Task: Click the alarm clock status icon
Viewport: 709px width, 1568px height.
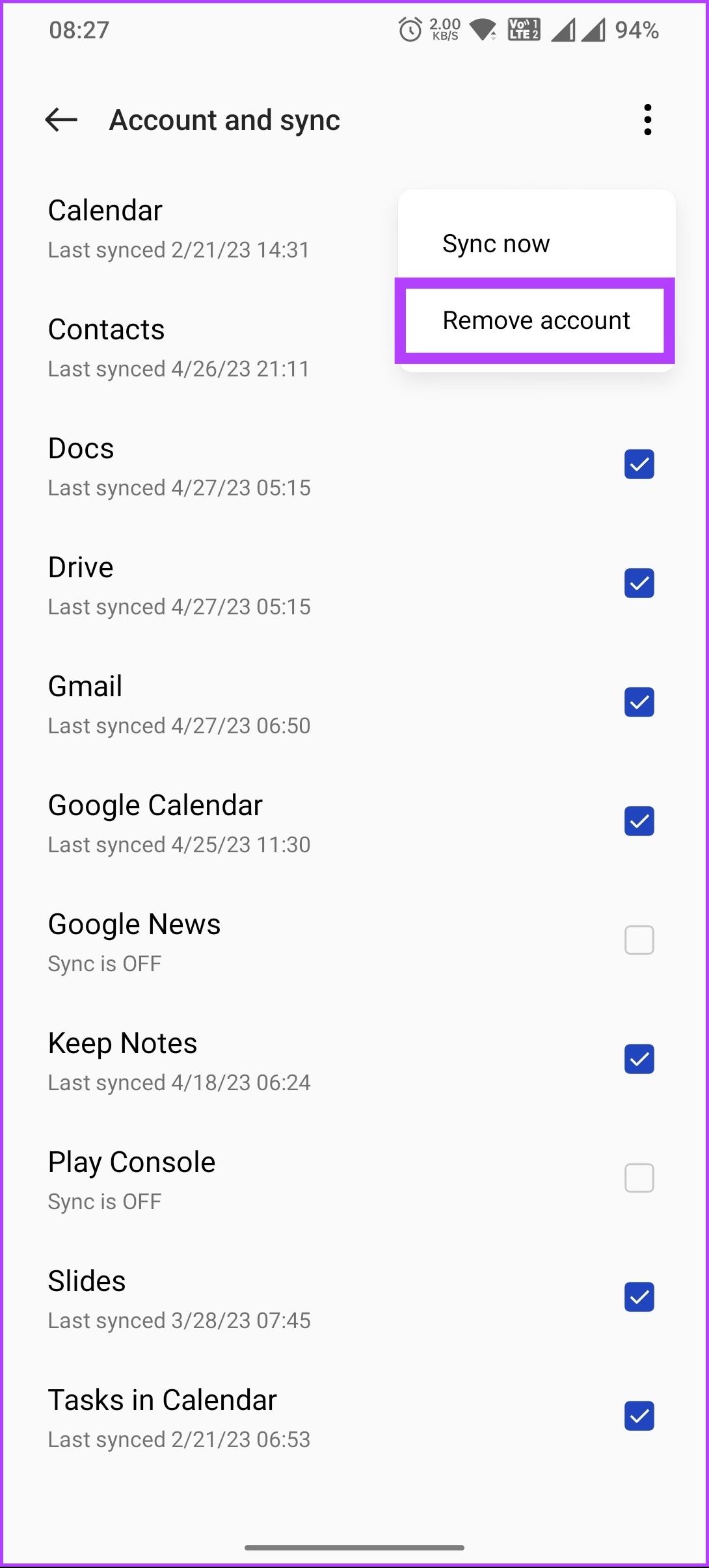Action: tap(410, 31)
